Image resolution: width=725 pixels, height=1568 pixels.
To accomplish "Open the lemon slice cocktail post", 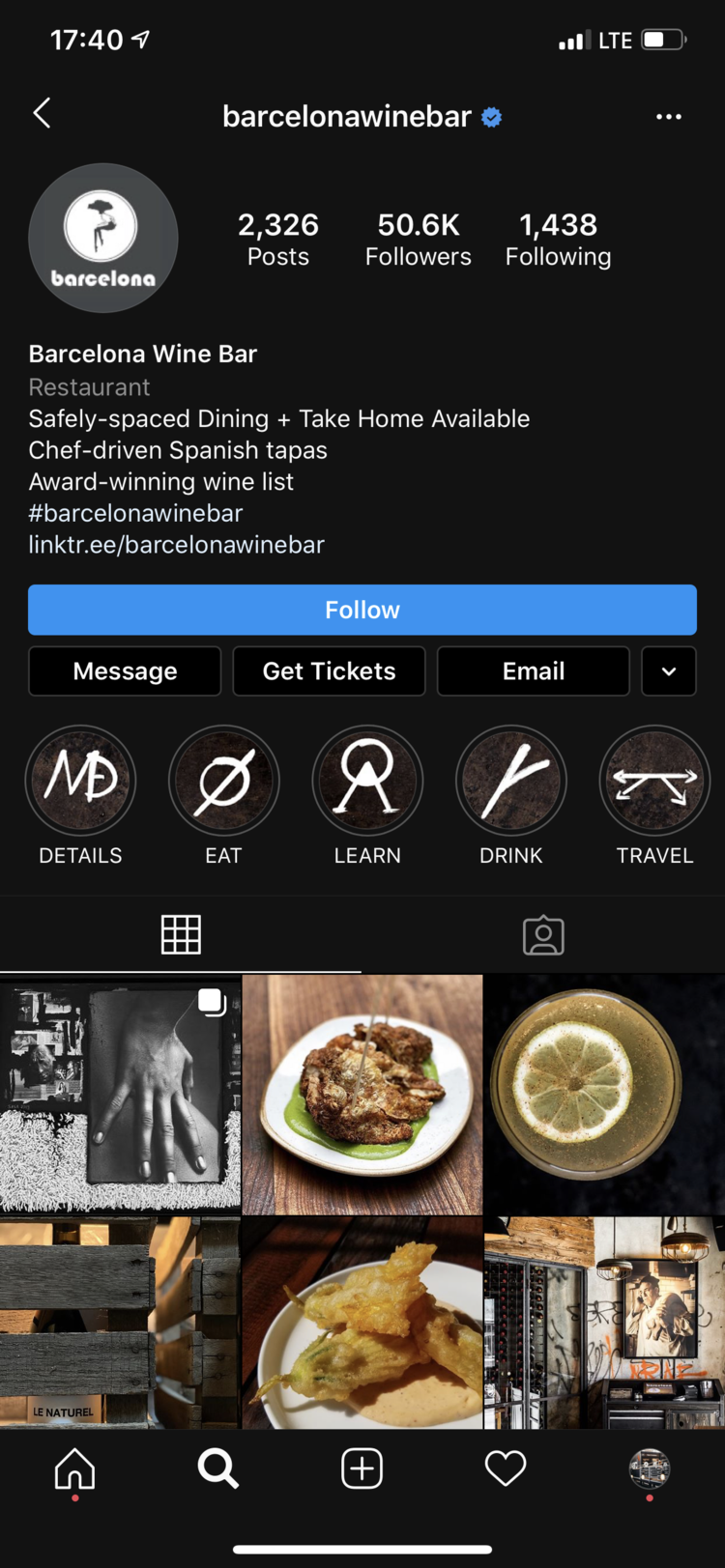I will 604,1094.
